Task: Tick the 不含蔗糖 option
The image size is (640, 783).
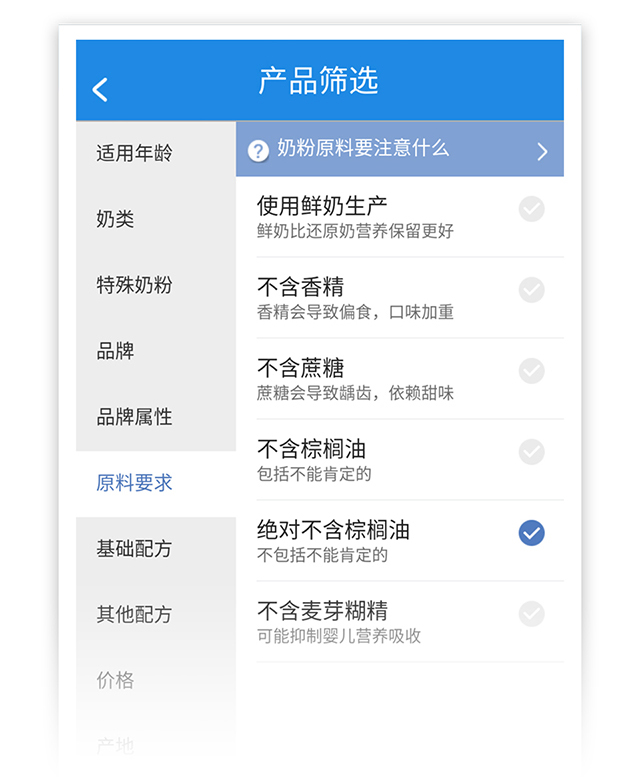Action: [x=531, y=371]
